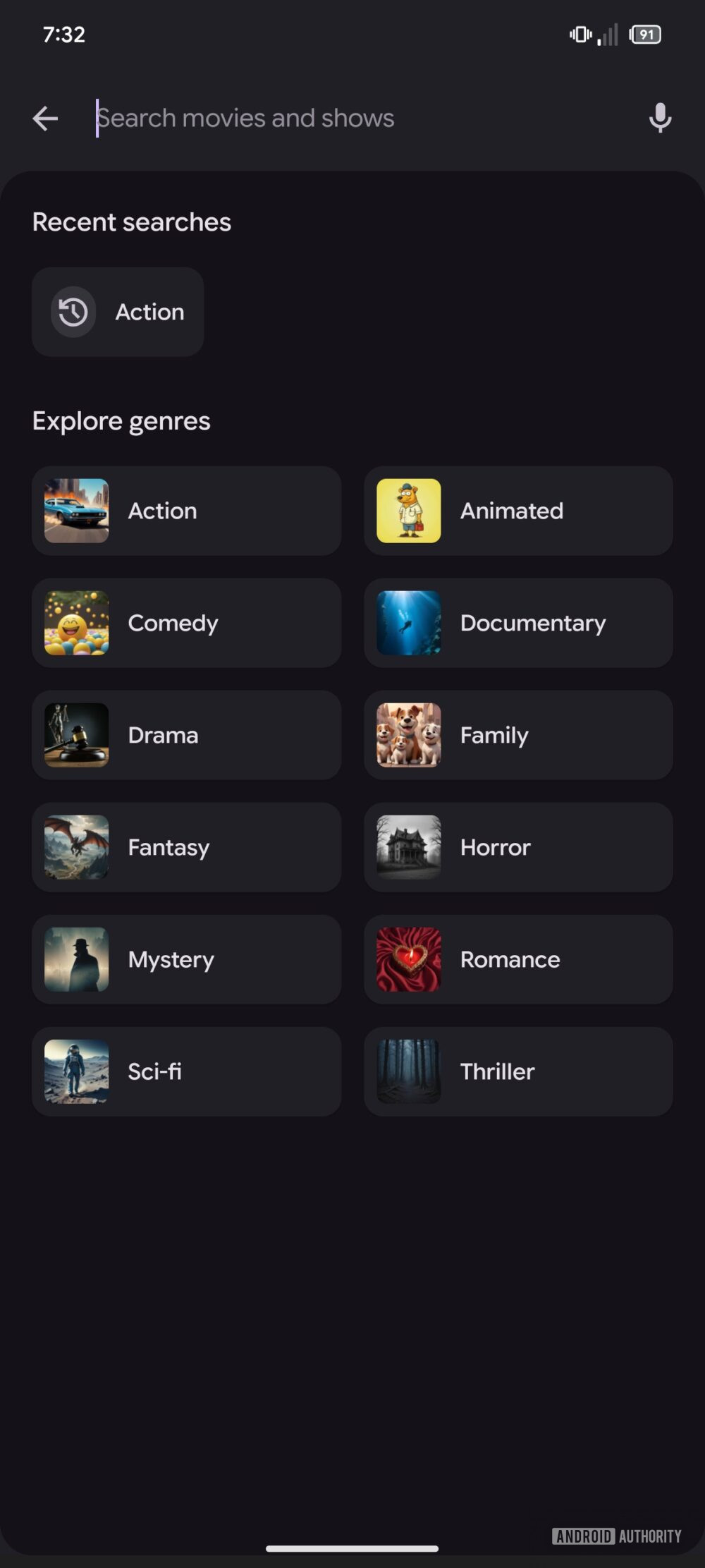
Task: Select the Action genre car thumbnail
Action: tap(76, 511)
